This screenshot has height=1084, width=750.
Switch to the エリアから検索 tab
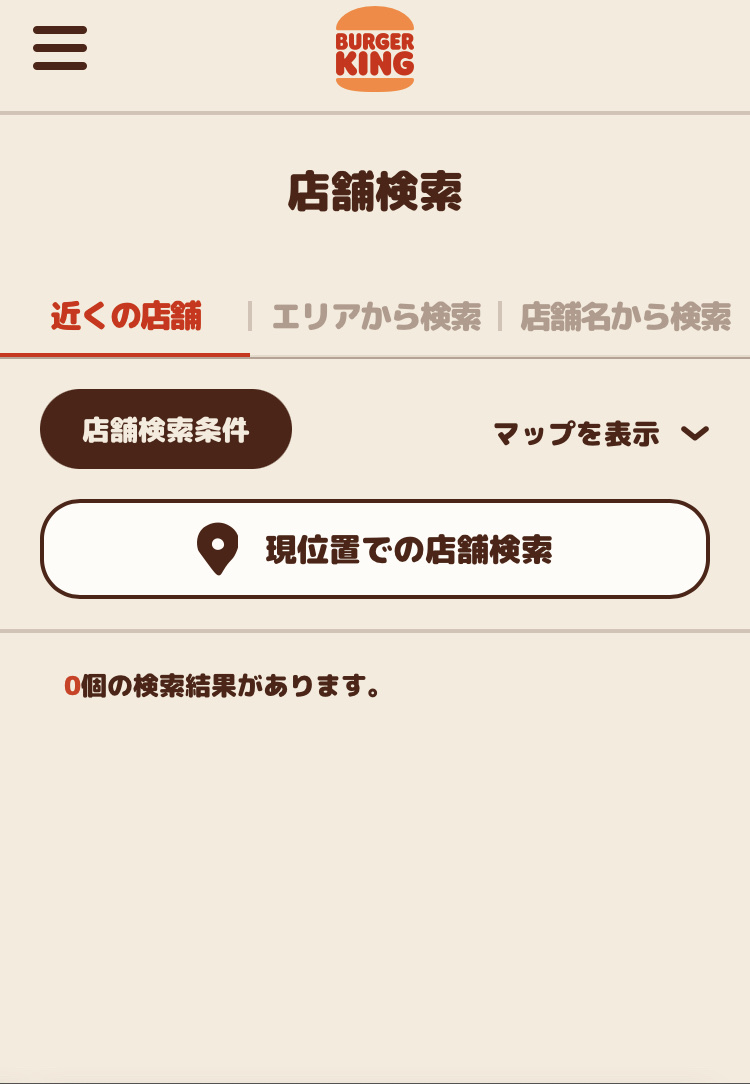point(376,316)
